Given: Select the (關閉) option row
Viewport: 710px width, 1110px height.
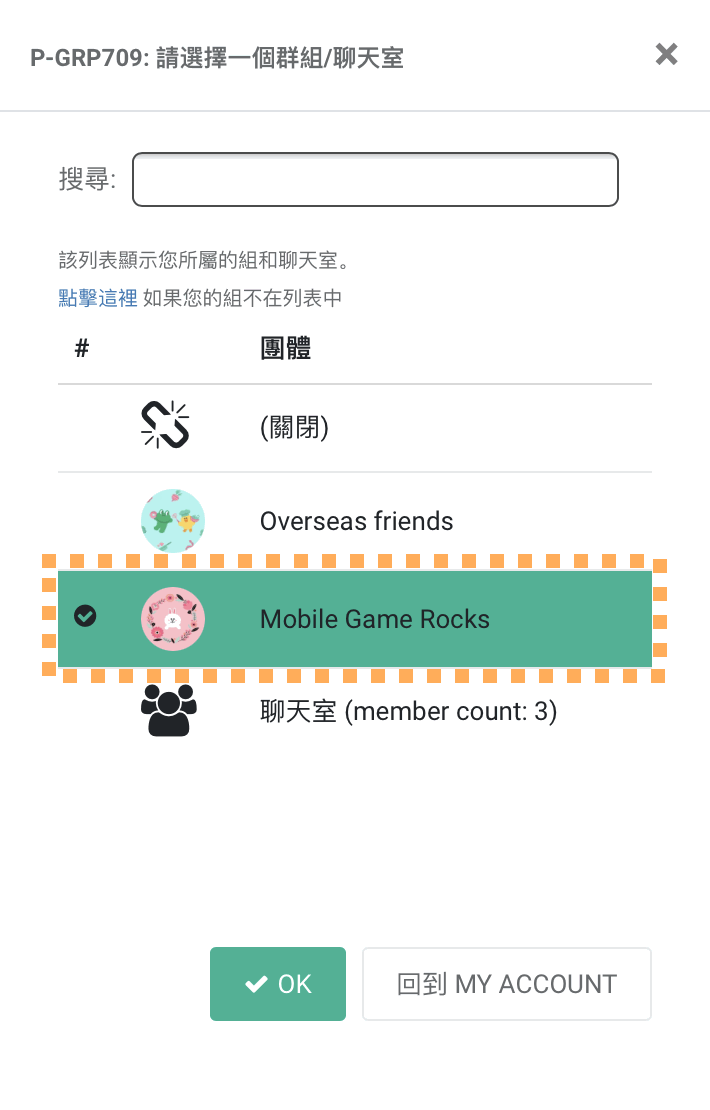Looking at the screenshot, I should click(x=355, y=429).
